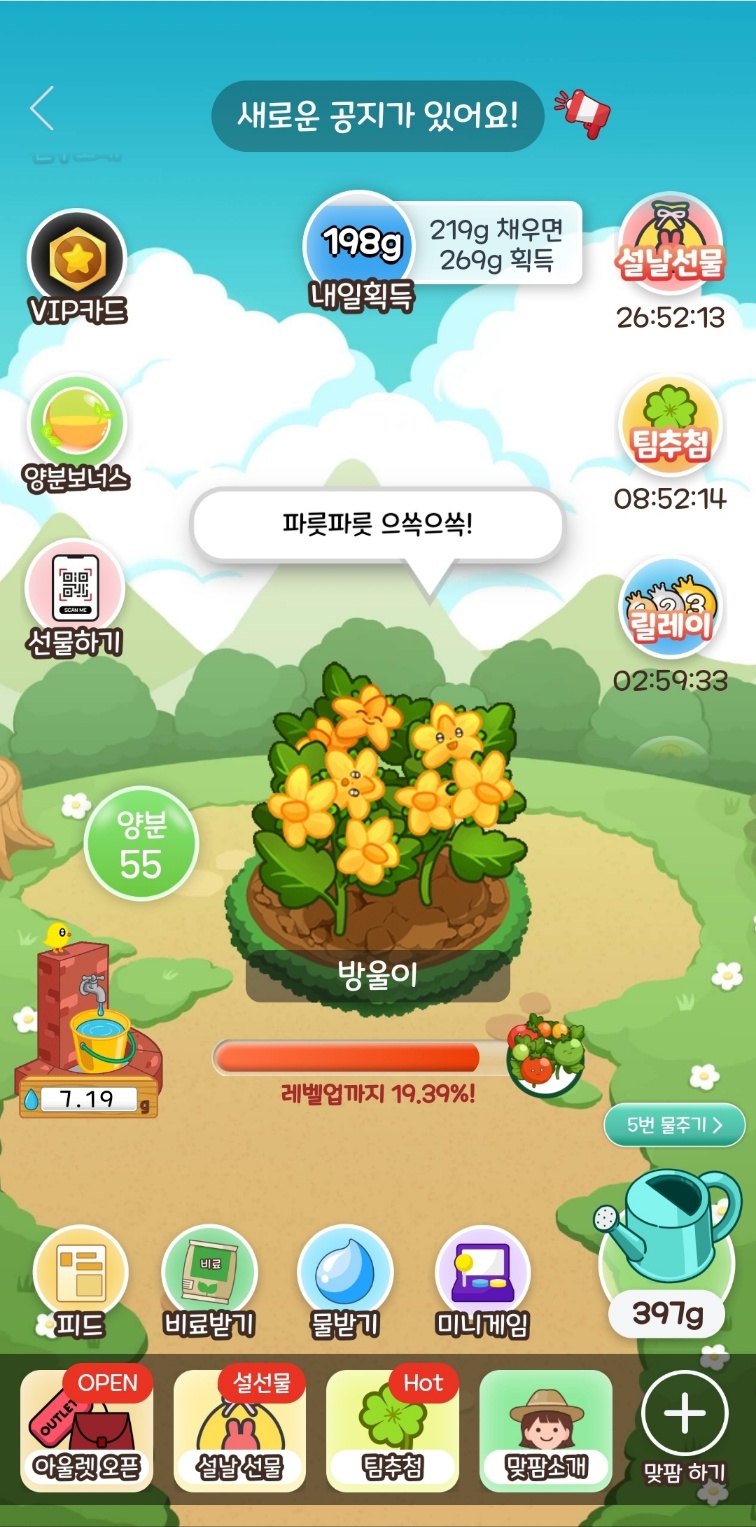Open 양분보너스 nutrient bonus
Viewport: 756px width, 1527px height.
tap(77, 425)
